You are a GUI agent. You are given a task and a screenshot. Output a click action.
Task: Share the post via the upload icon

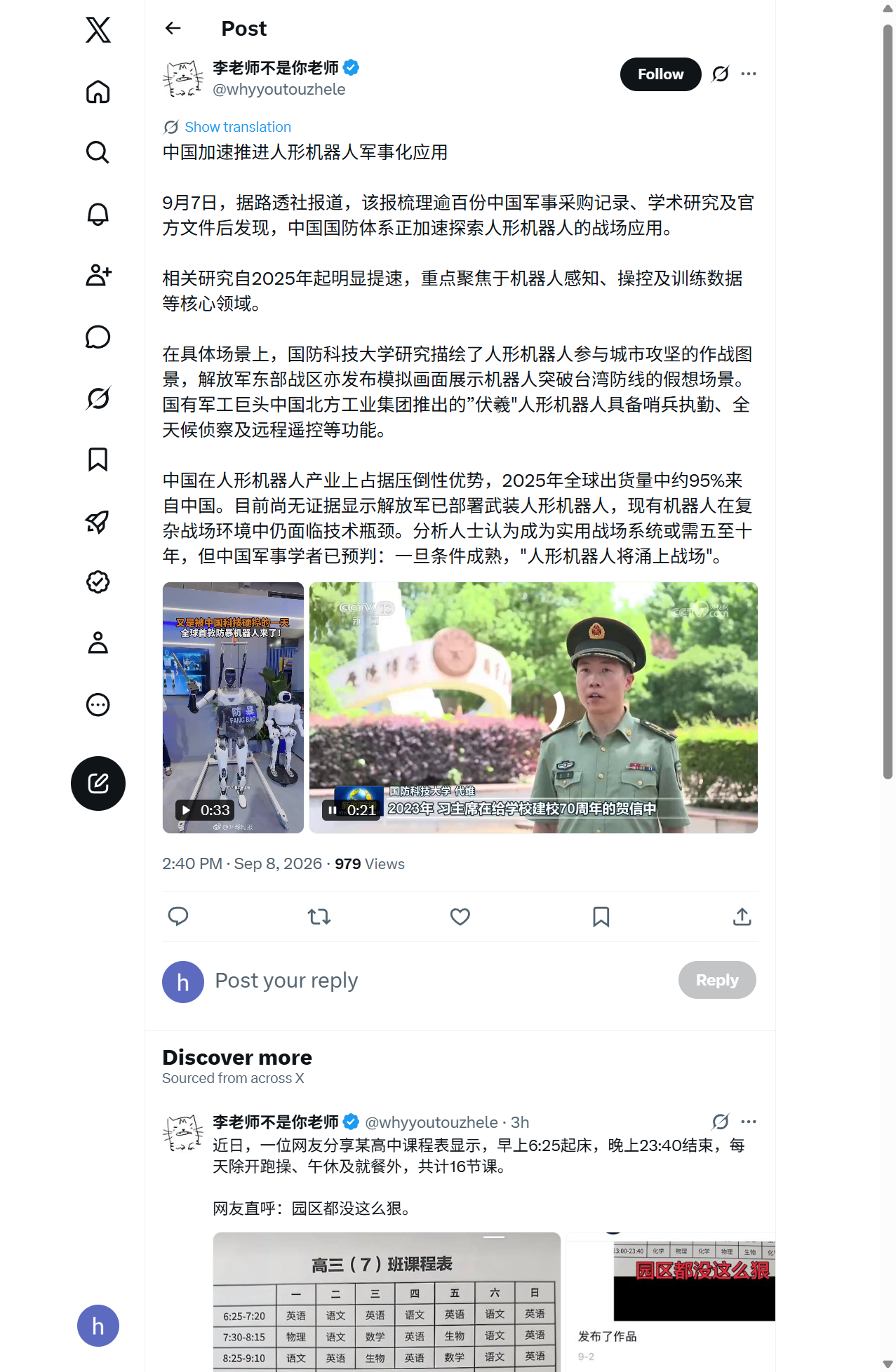click(742, 916)
